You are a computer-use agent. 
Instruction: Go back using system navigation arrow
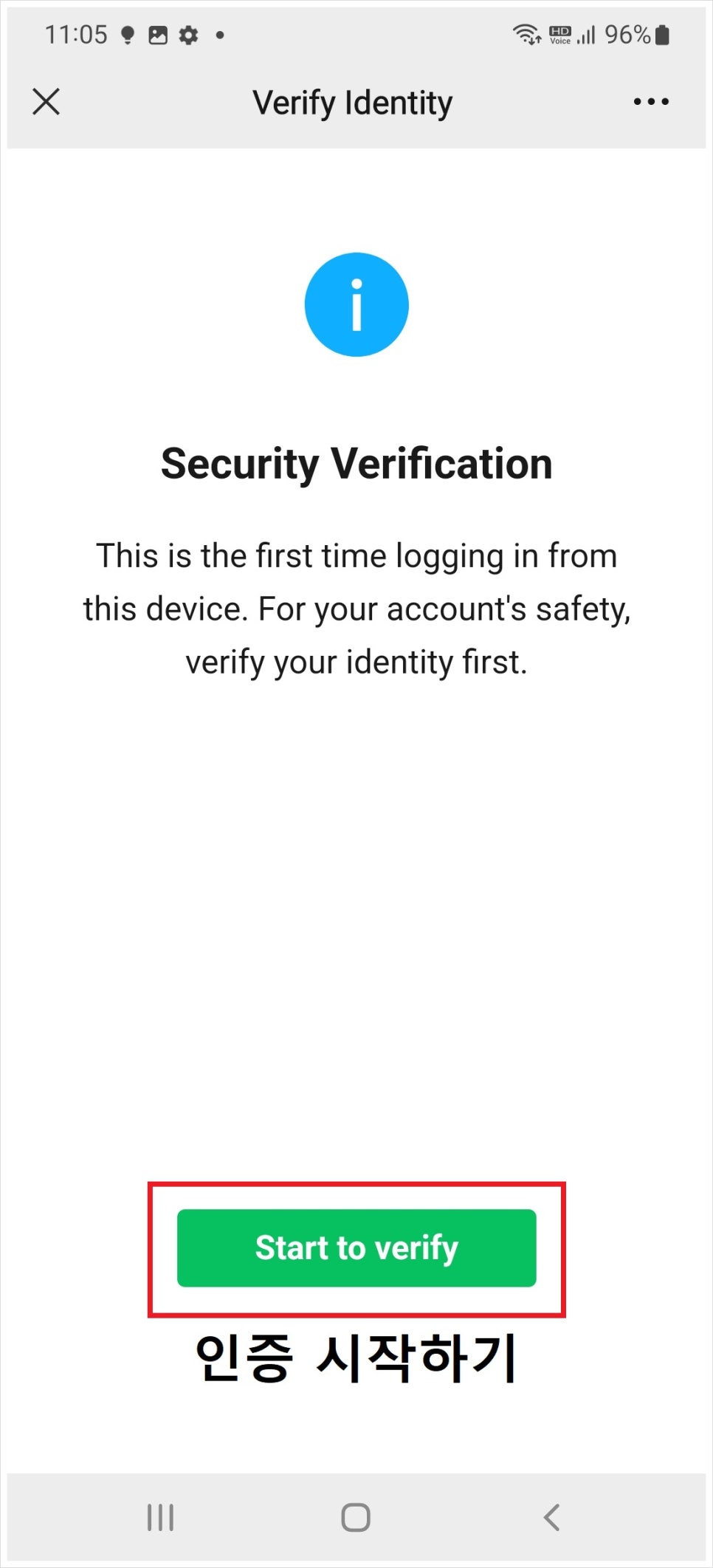pyautogui.click(x=551, y=1517)
